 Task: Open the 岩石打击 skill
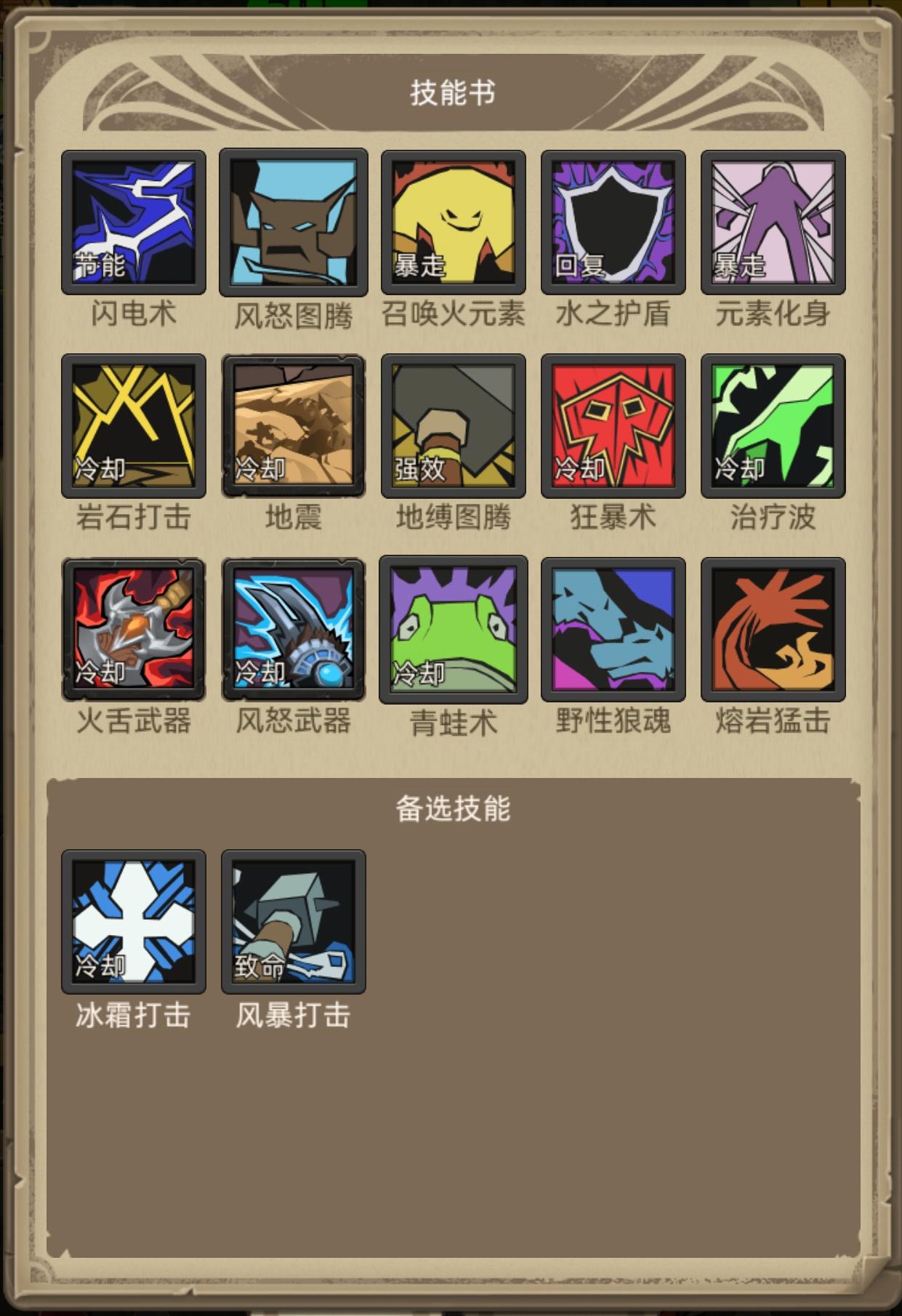click(x=134, y=426)
